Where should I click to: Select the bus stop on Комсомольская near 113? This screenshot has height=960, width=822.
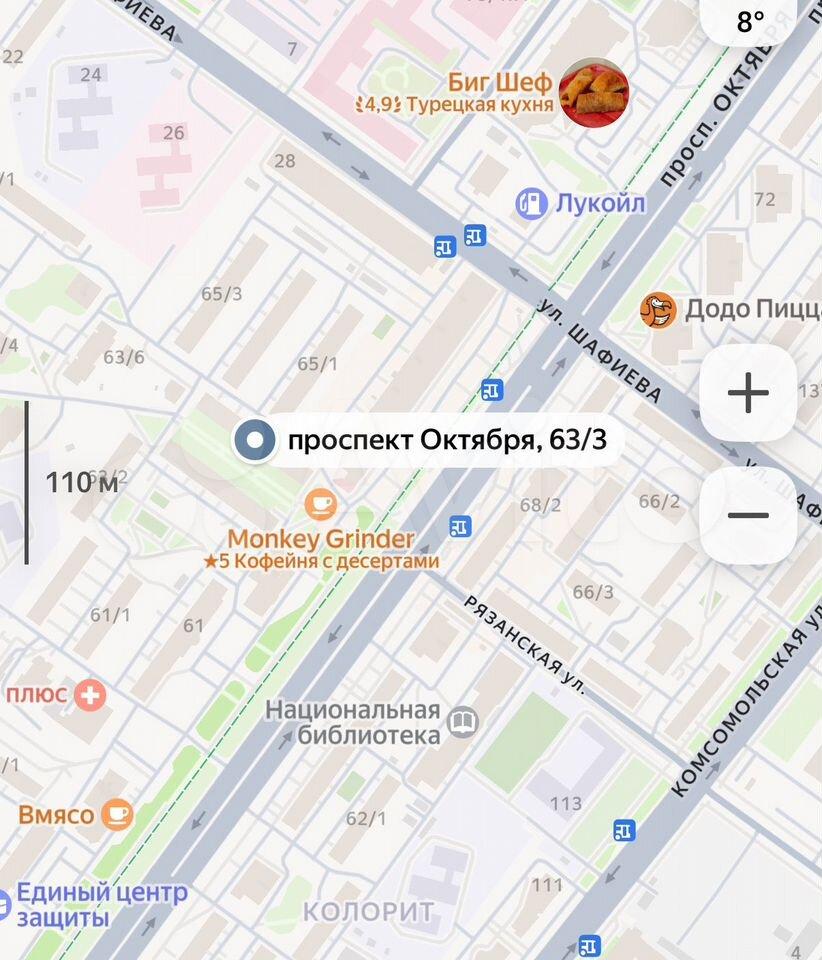(x=624, y=830)
